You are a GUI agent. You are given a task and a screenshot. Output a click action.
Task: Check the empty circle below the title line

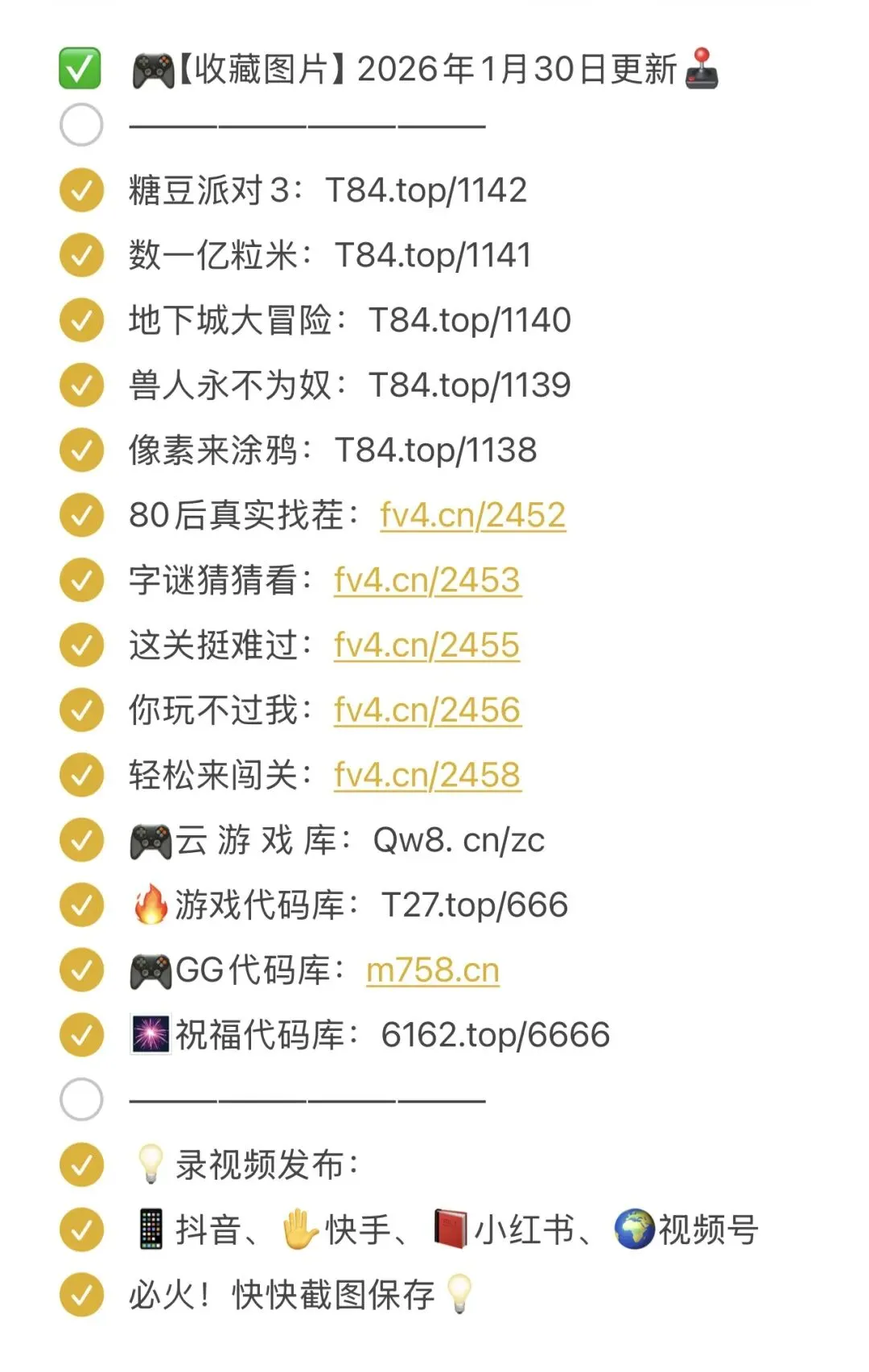[x=81, y=126]
